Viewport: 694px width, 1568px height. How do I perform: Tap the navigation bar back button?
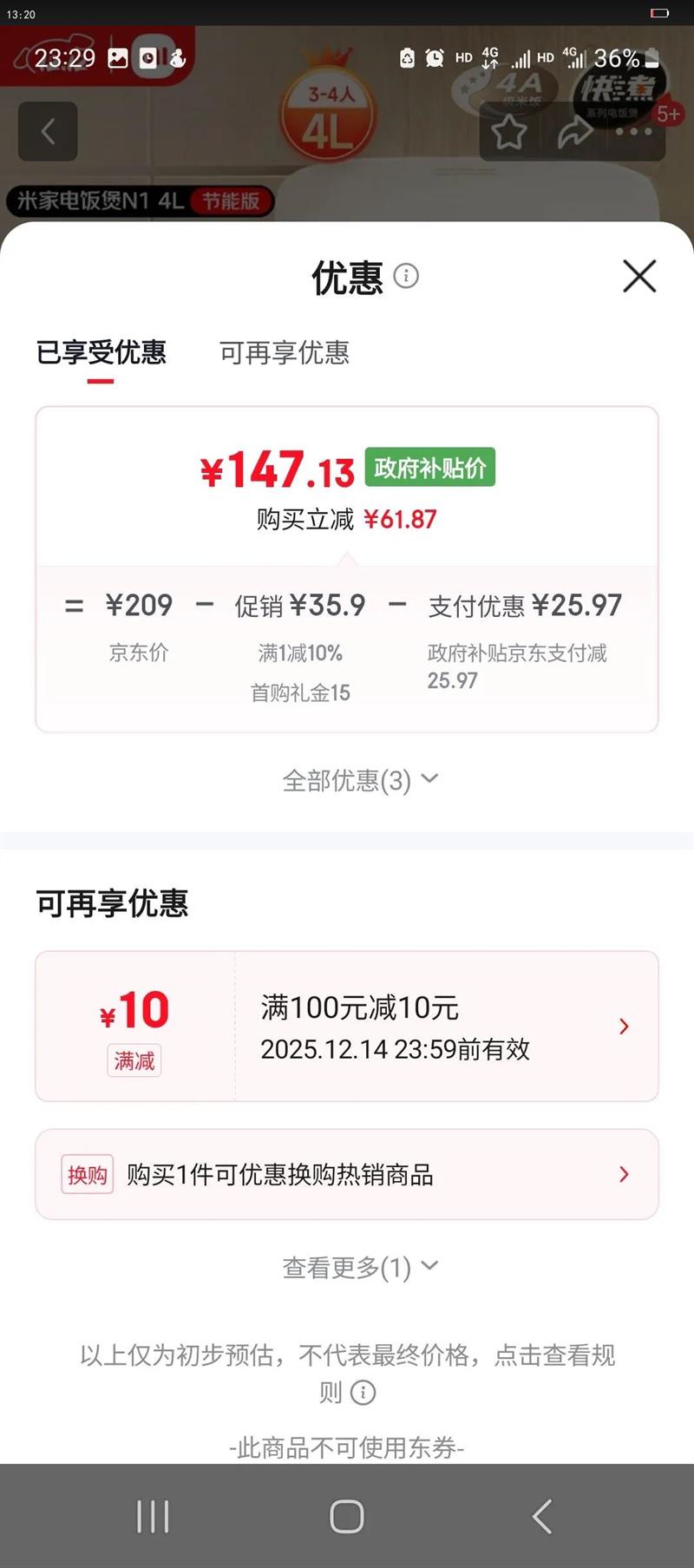(x=541, y=1517)
